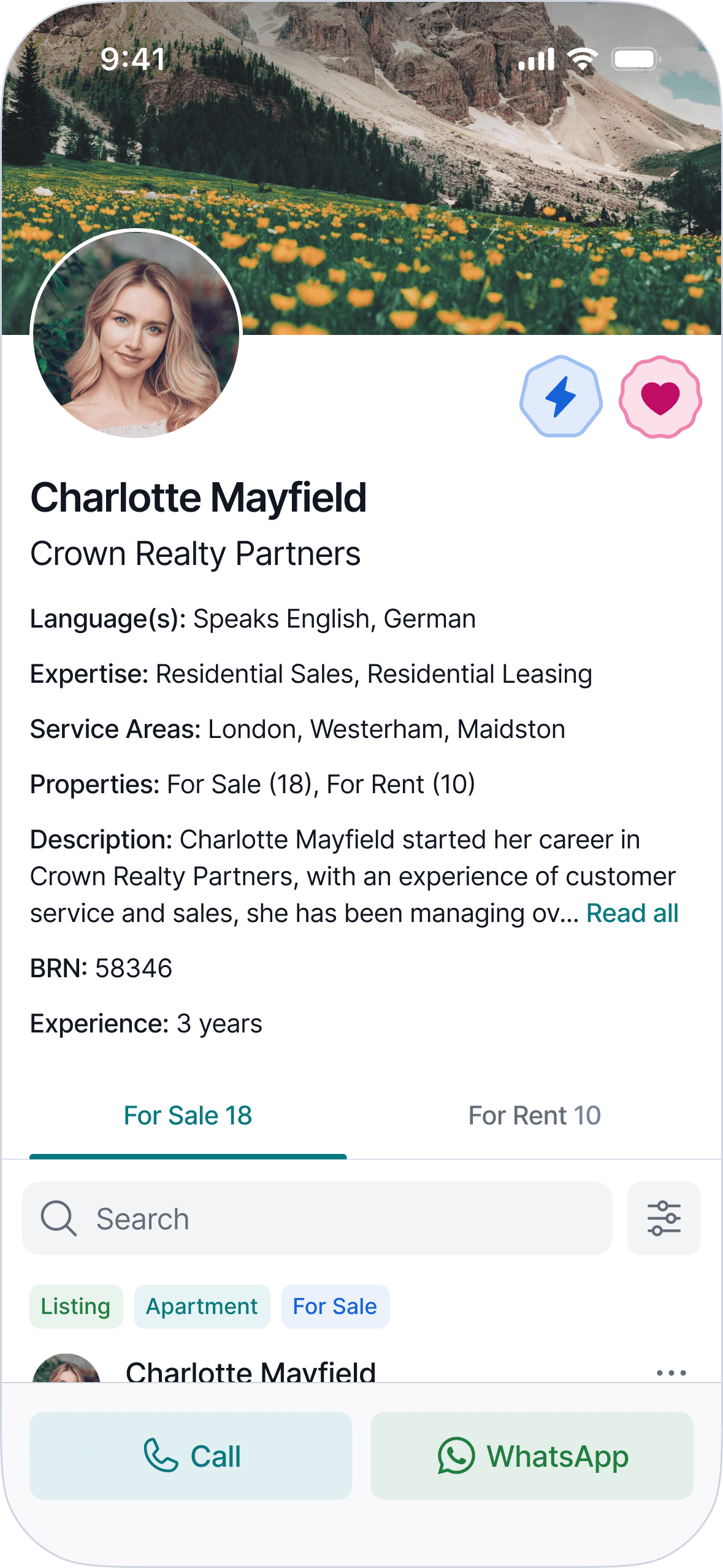The width and height of the screenshot is (723, 1568).
Task: Select the Apartment chip
Action: (x=202, y=1307)
